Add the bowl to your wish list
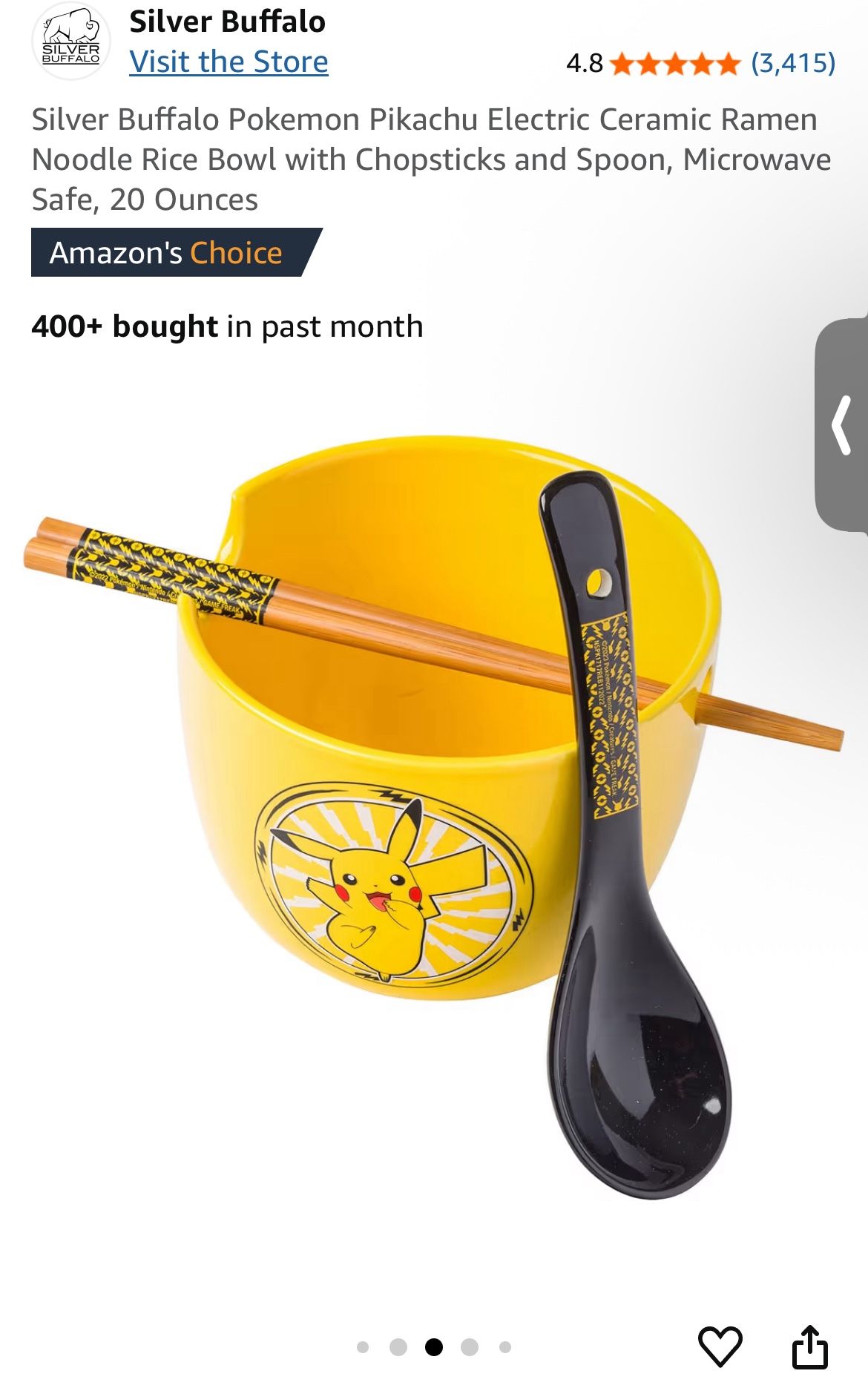Image resolution: width=868 pixels, height=1388 pixels. click(x=720, y=1346)
